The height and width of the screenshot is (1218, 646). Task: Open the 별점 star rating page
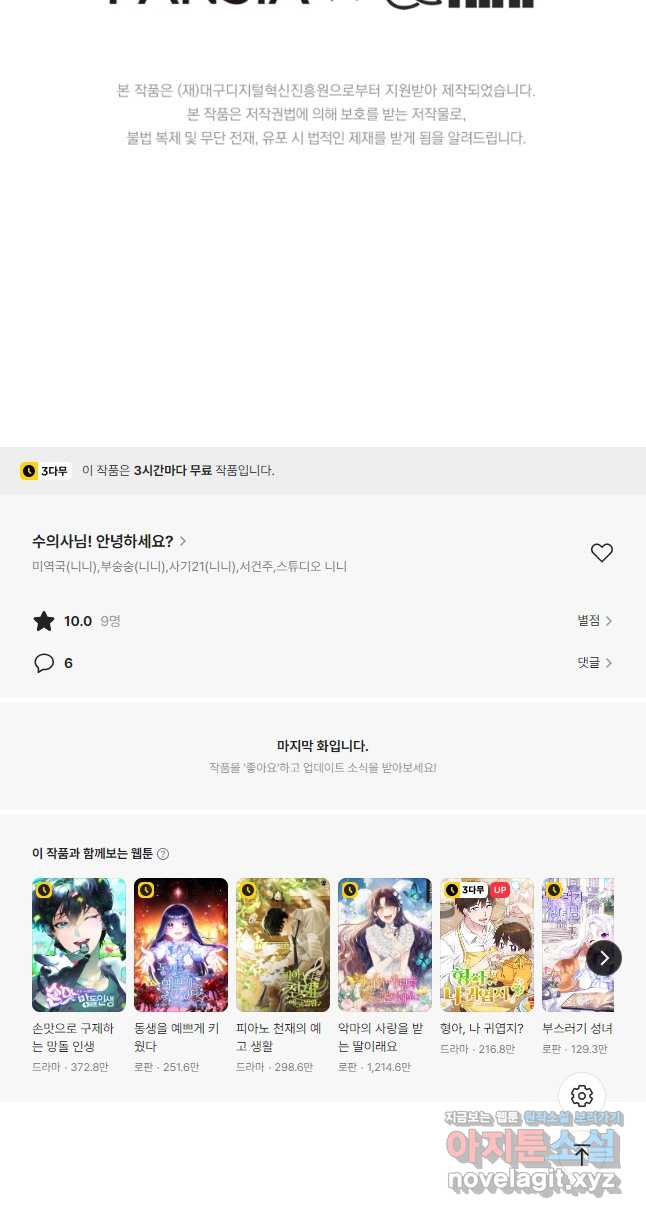tap(595, 621)
